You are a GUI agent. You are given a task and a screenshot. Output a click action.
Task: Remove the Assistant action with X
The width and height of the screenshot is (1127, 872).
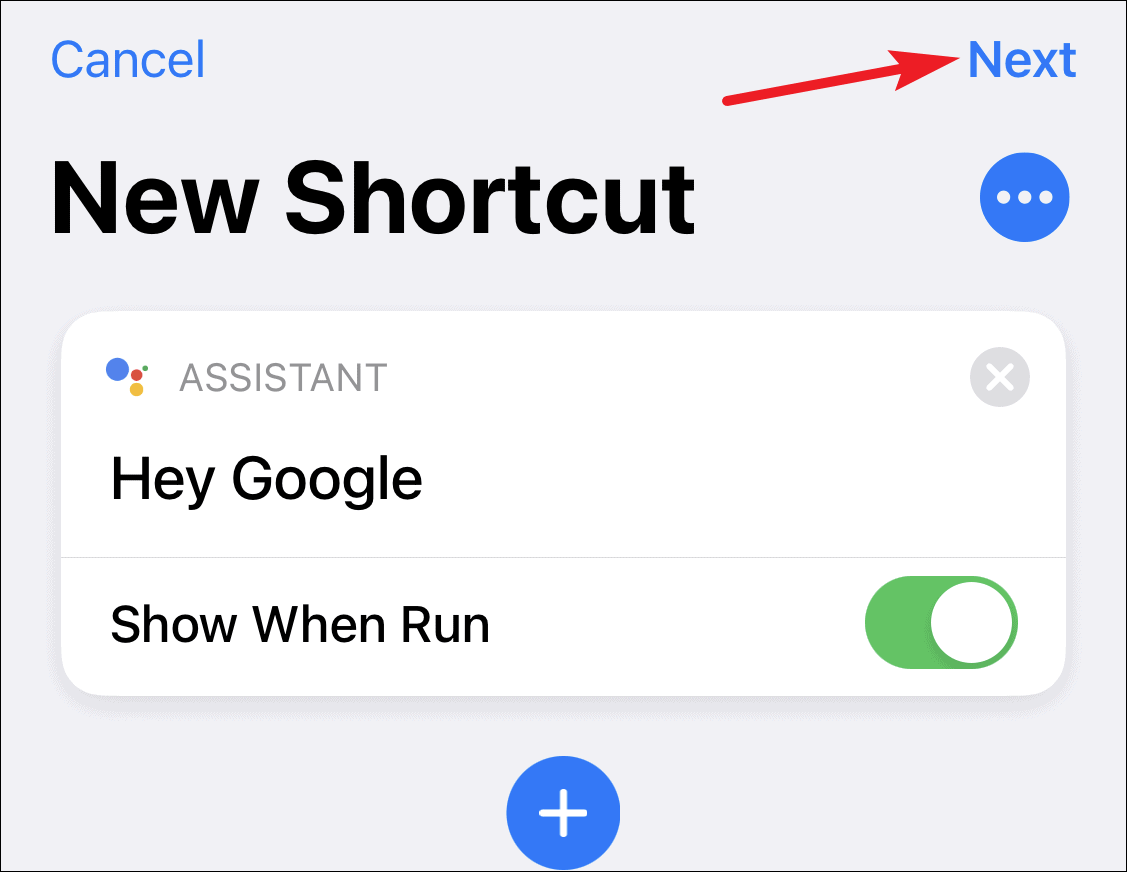pos(999,377)
